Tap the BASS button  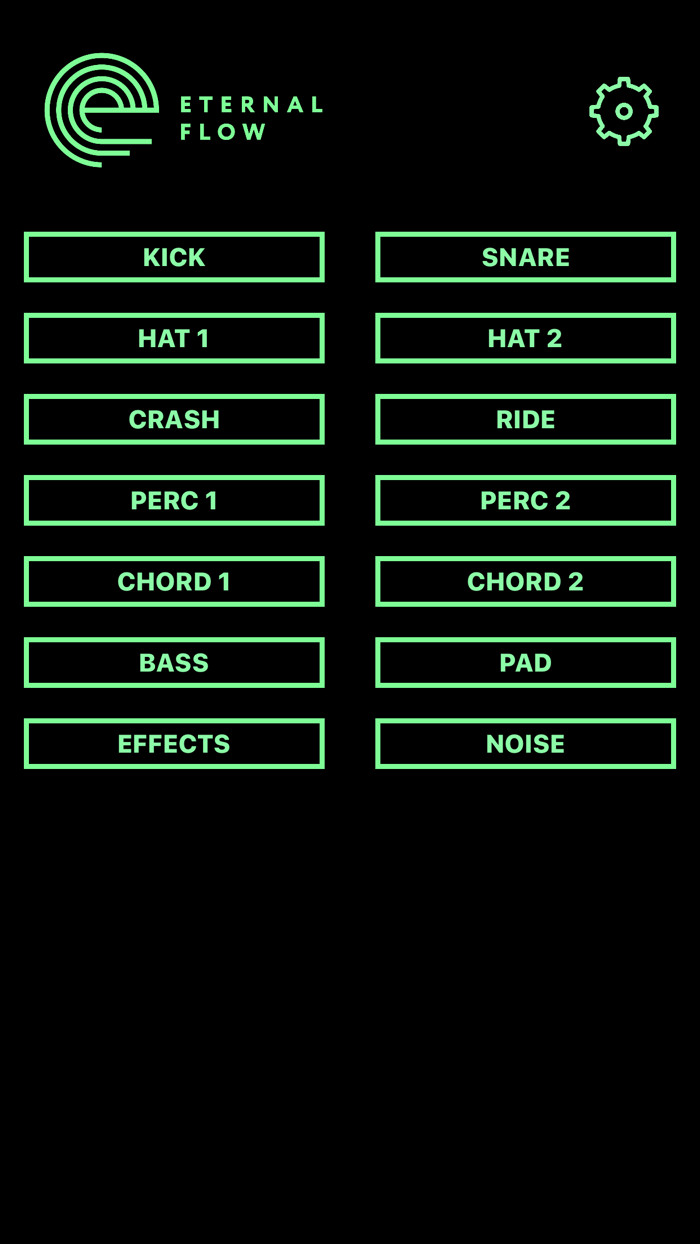point(174,662)
